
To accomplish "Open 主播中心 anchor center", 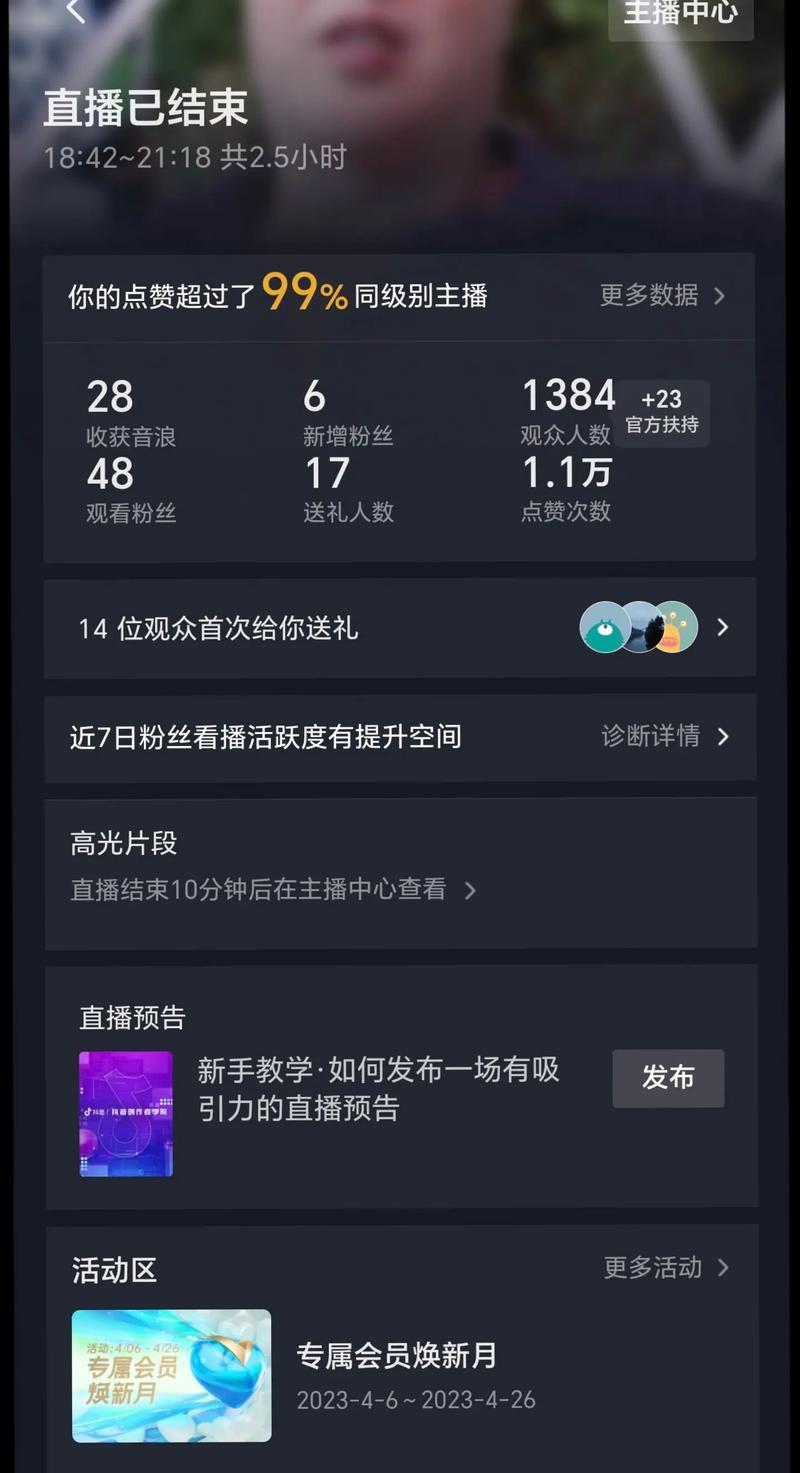I will 681,14.
